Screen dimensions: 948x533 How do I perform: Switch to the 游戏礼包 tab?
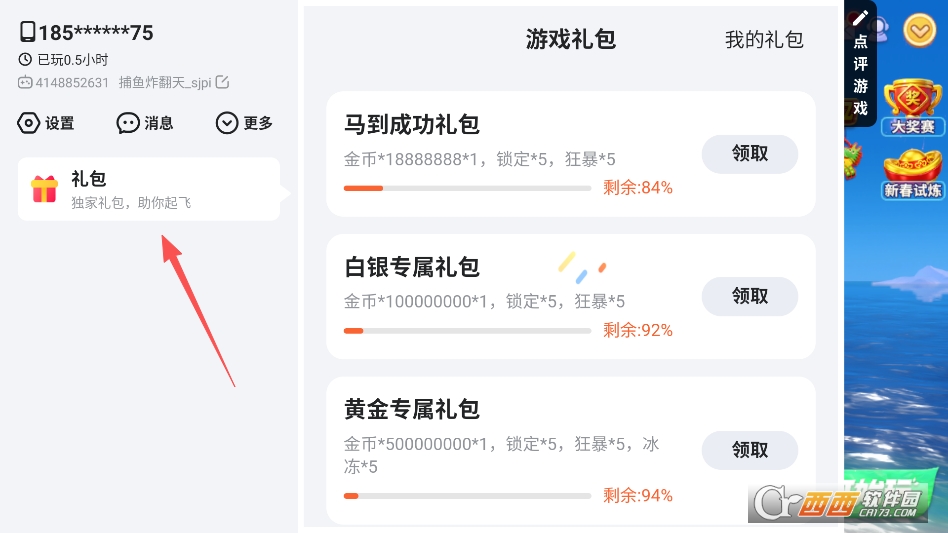point(570,39)
